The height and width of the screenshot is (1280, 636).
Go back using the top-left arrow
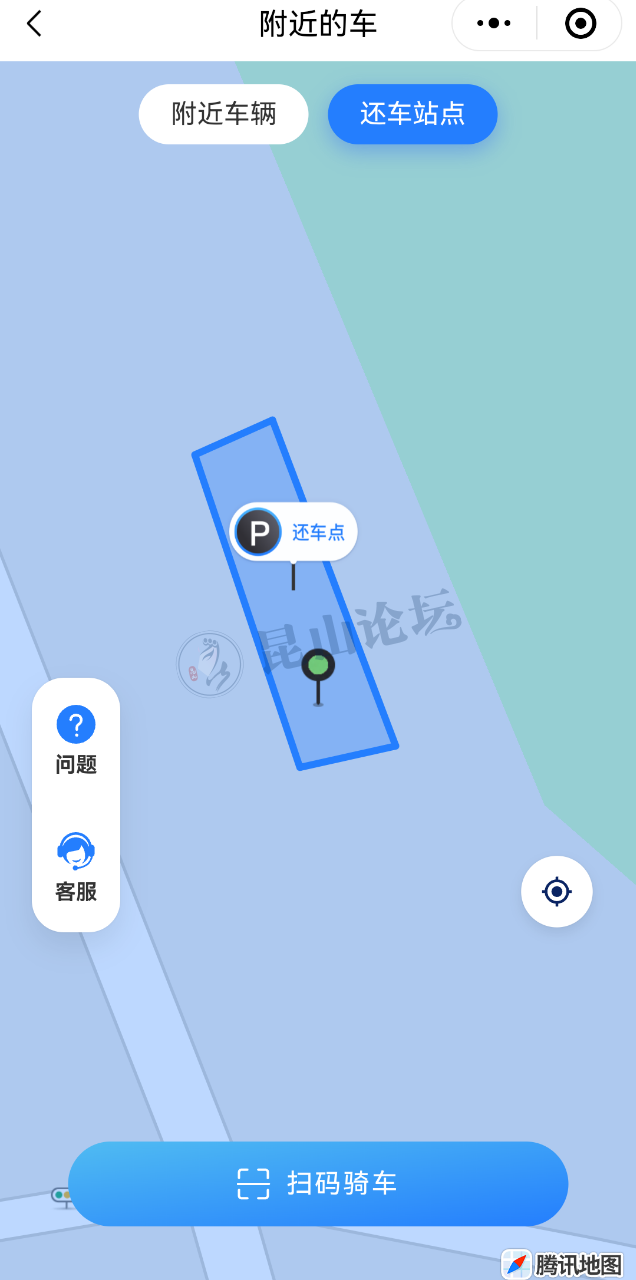coord(35,24)
